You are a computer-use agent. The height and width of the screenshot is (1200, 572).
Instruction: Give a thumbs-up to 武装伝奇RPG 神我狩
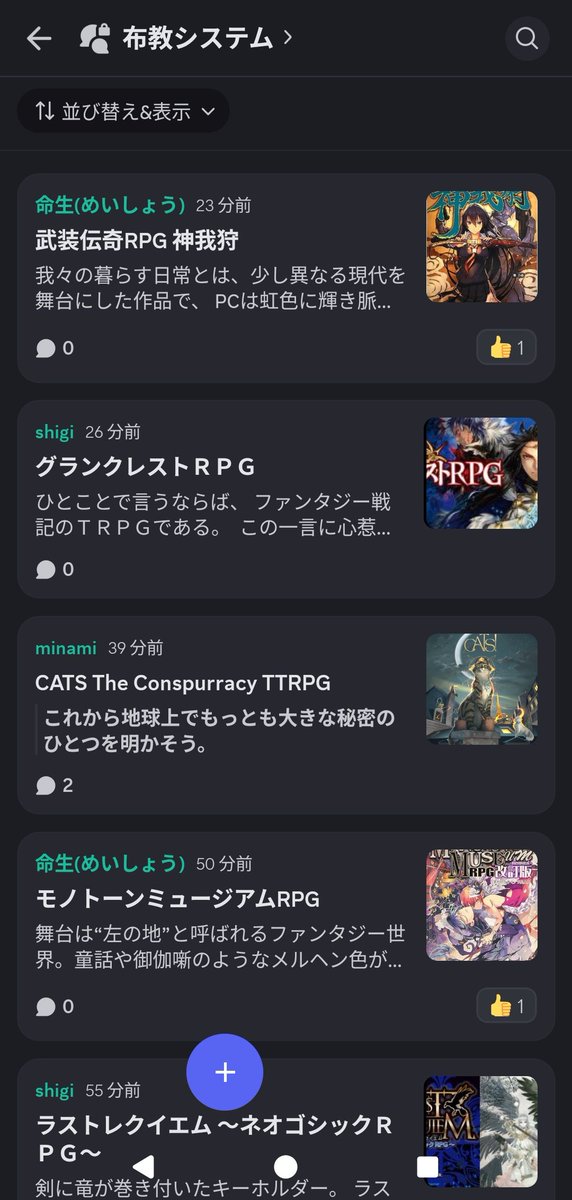tap(506, 348)
